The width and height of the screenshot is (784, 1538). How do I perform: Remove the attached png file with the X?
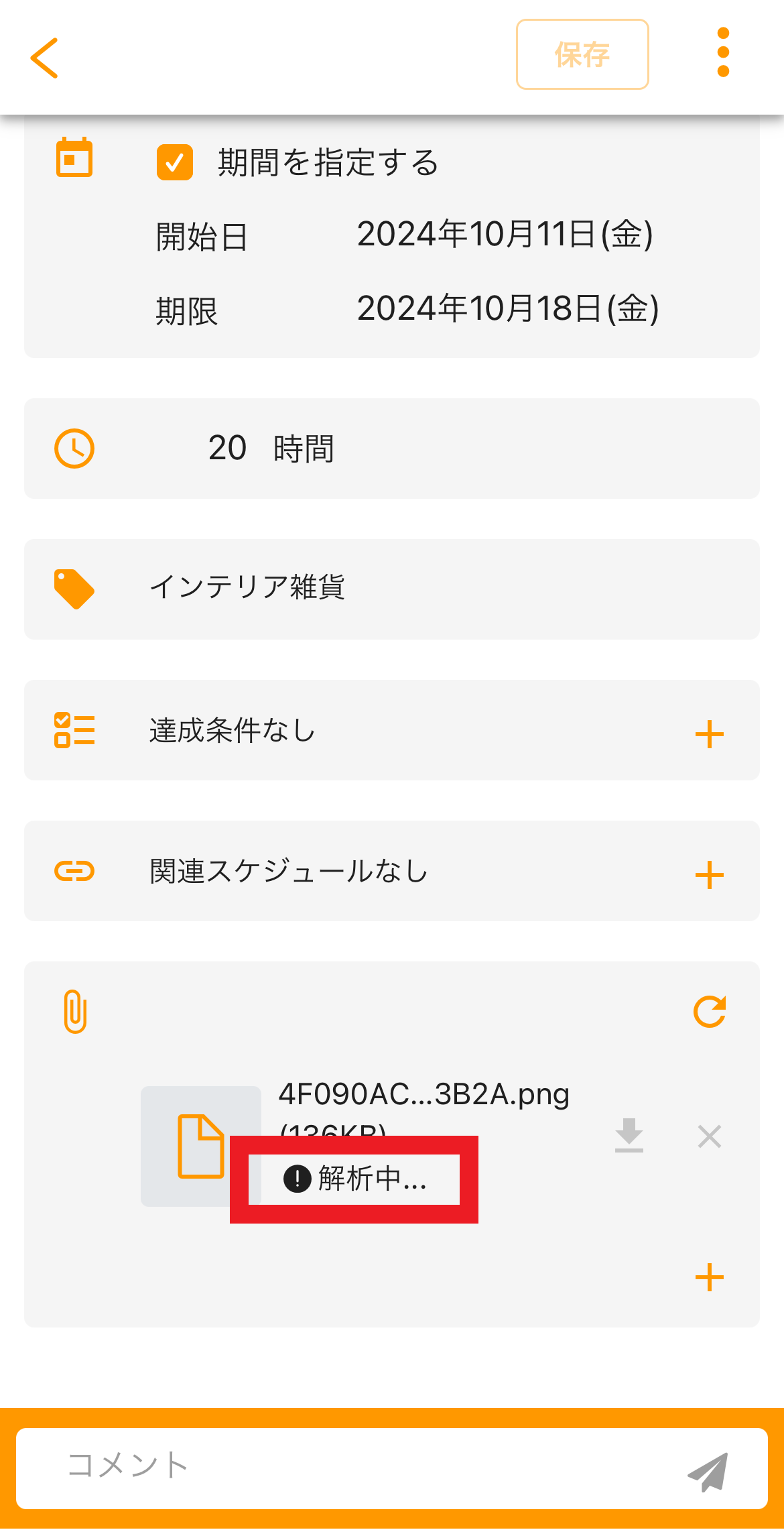(x=708, y=1136)
